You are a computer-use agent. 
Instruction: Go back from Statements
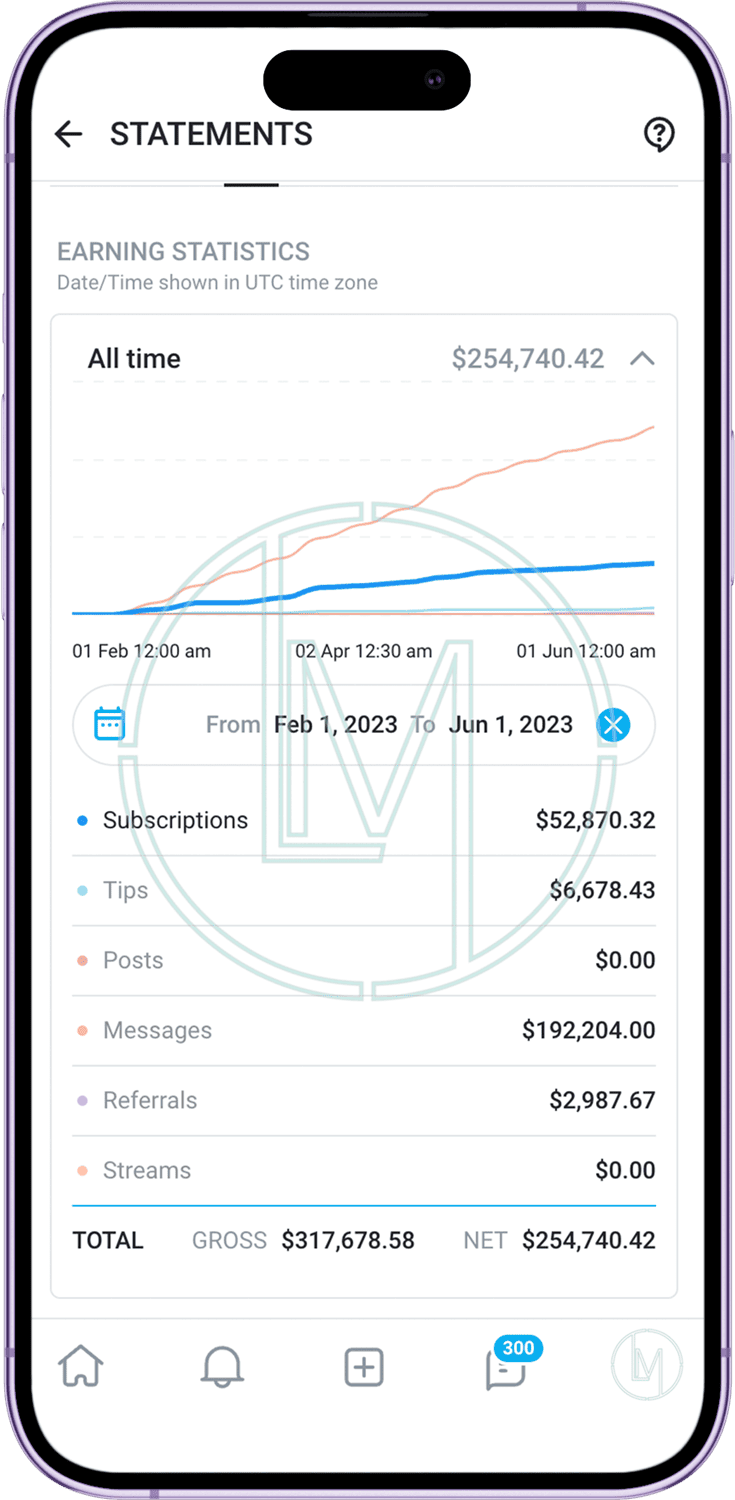(x=68, y=134)
